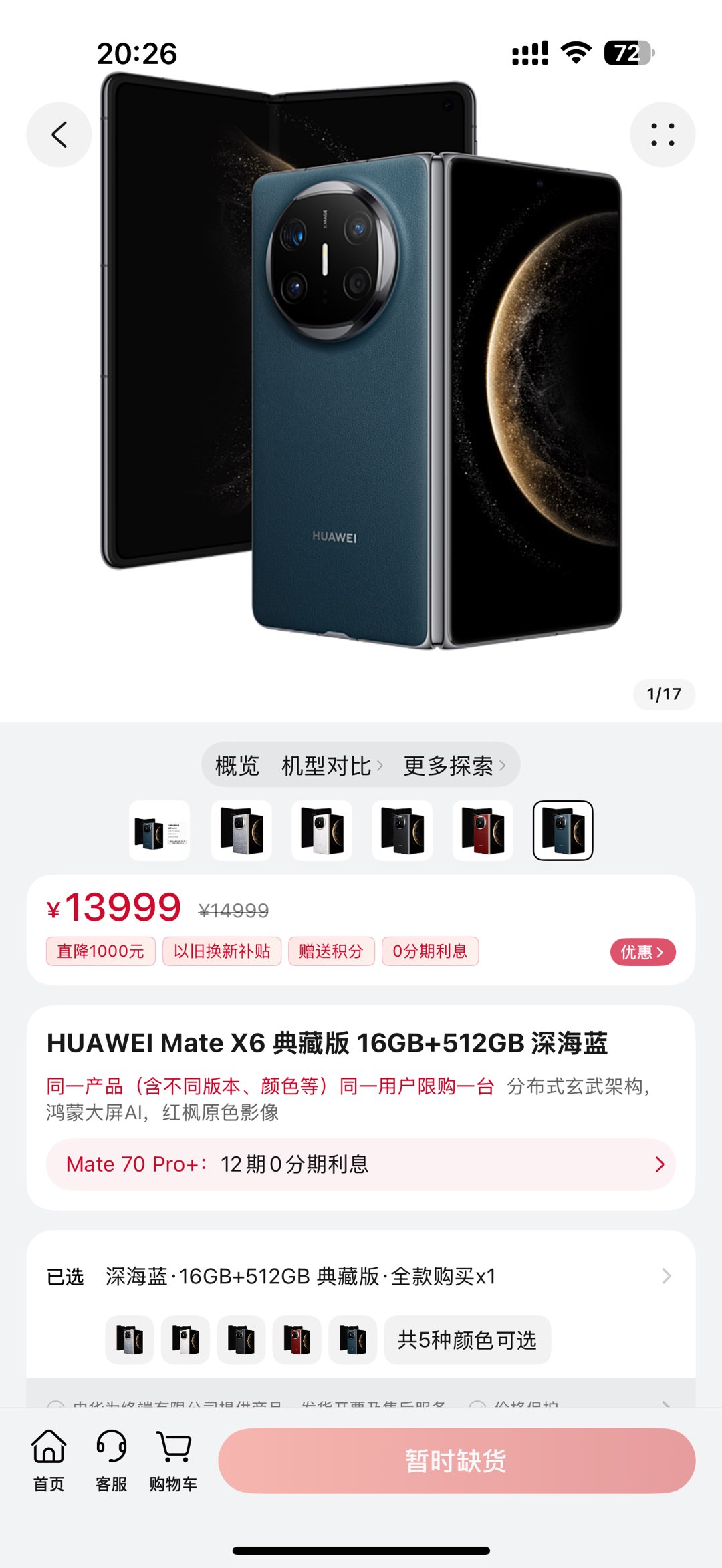
Task: Switch to the 概览 tab
Action: [x=237, y=765]
